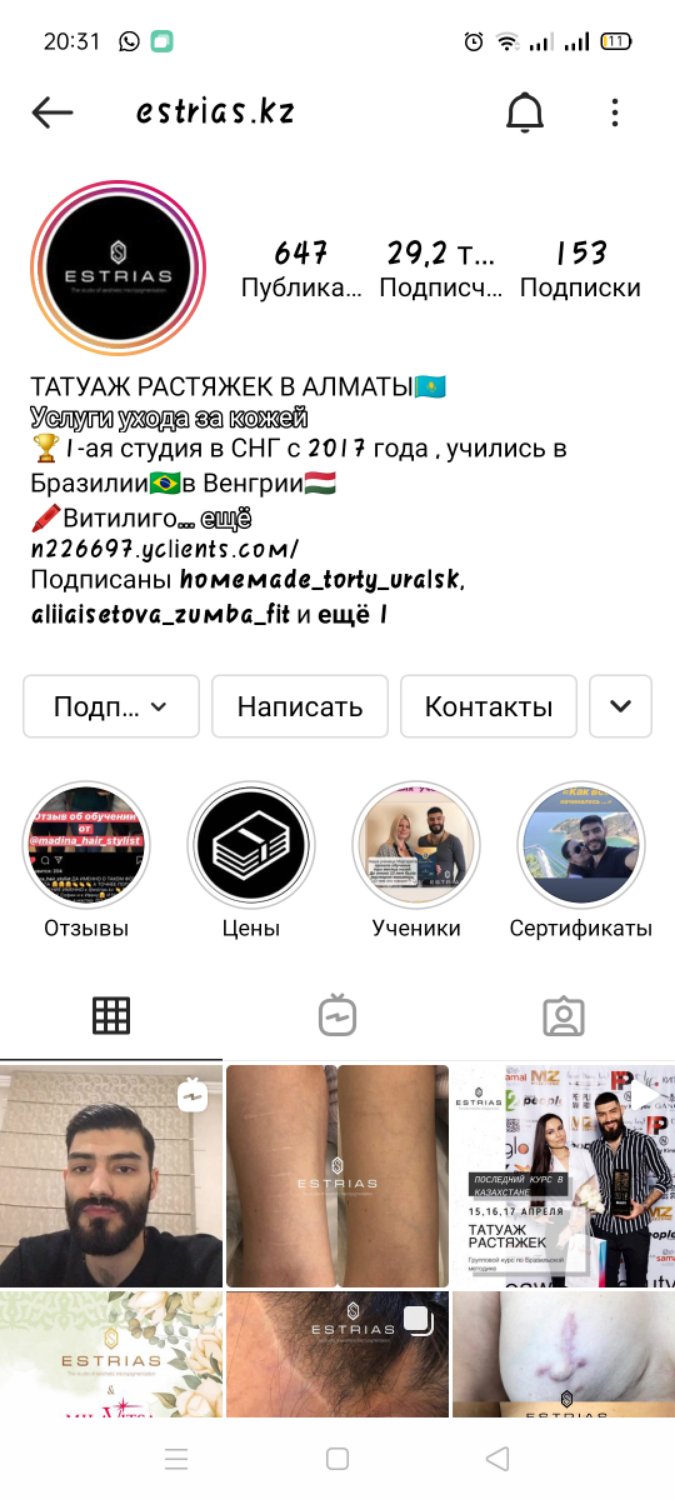Image resolution: width=675 pixels, height=1500 pixels.
Task: Open the Сертификаты story highlight
Action: click(581, 845)
